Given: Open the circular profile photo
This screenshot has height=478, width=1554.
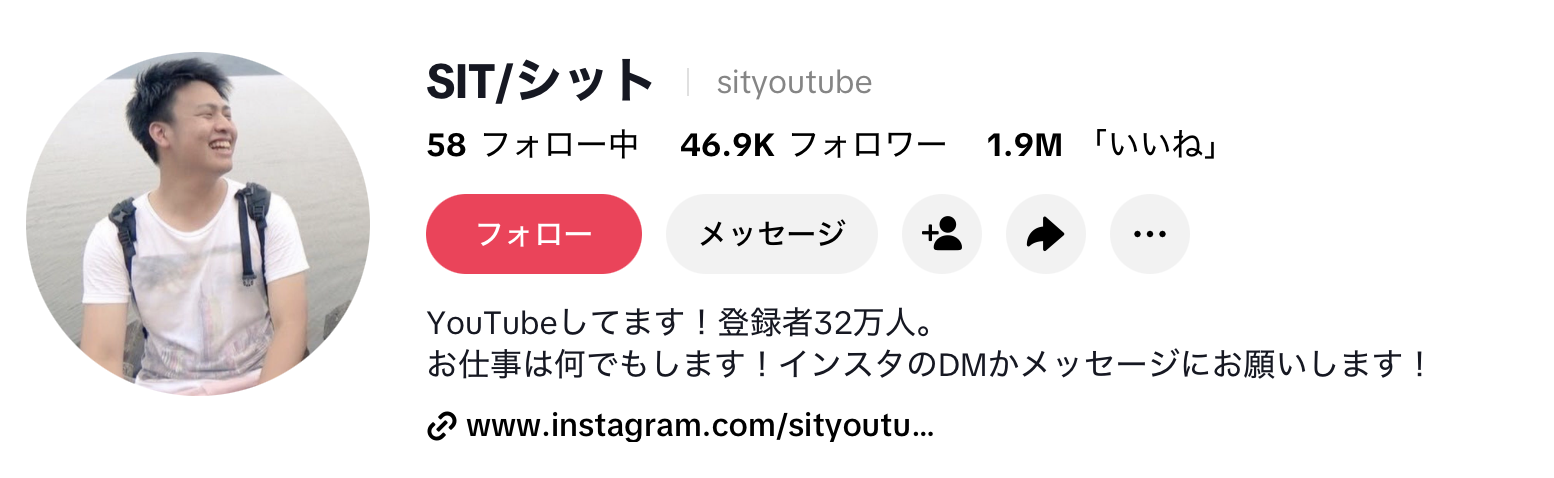Looking at the screenshot, I should (x=198, y=224).
